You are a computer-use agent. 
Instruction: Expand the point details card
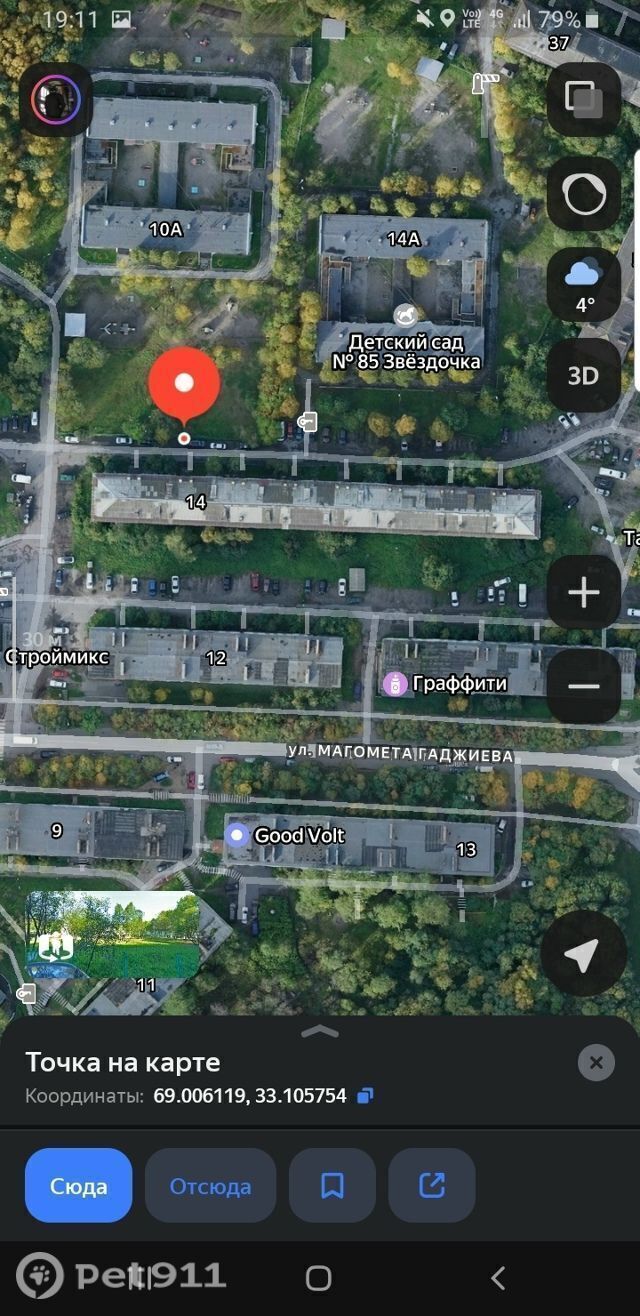(x=320, y=1031)
